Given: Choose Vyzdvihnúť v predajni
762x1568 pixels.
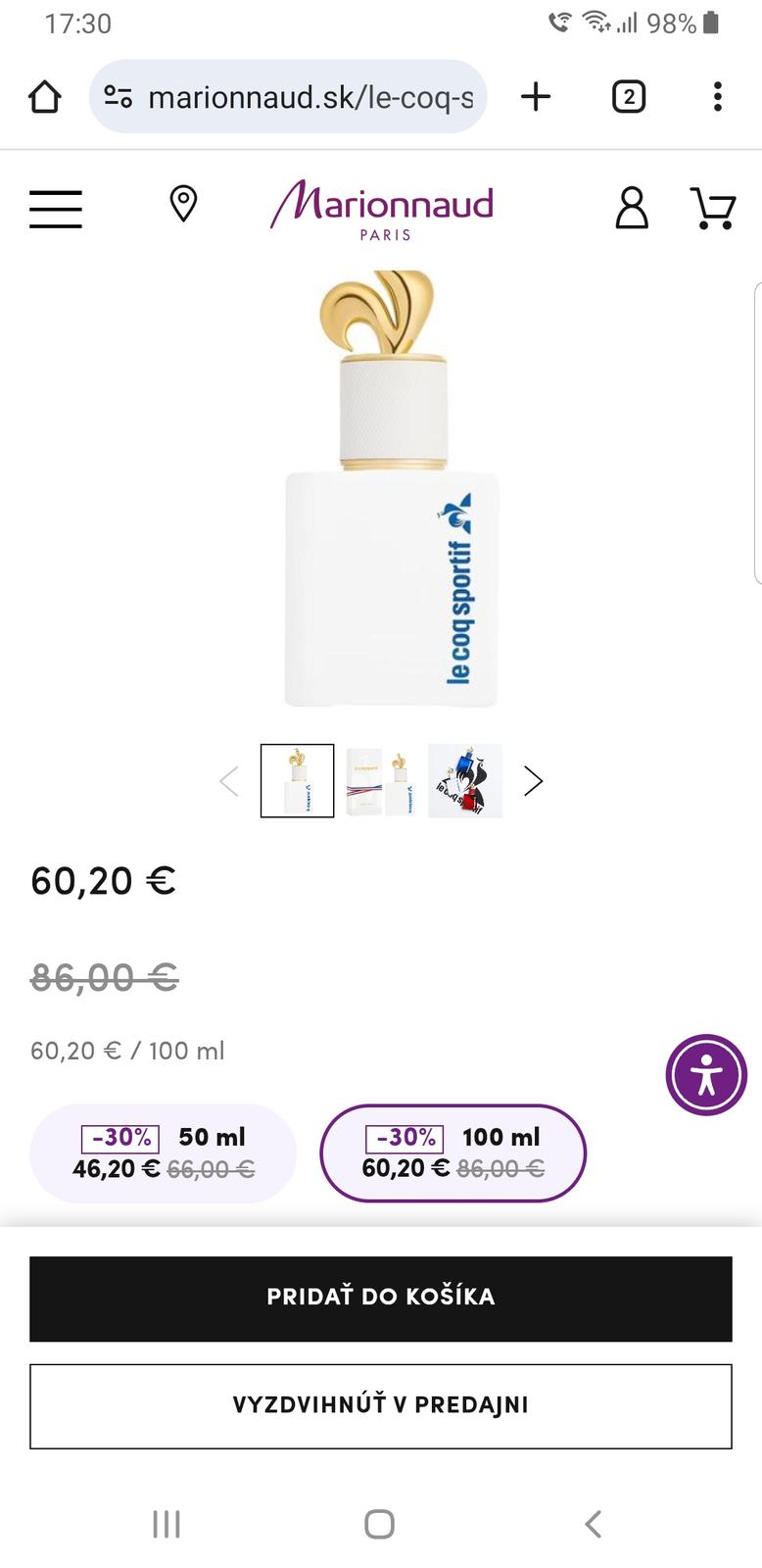Looking at the screenshot, I should click(381, 1405).
